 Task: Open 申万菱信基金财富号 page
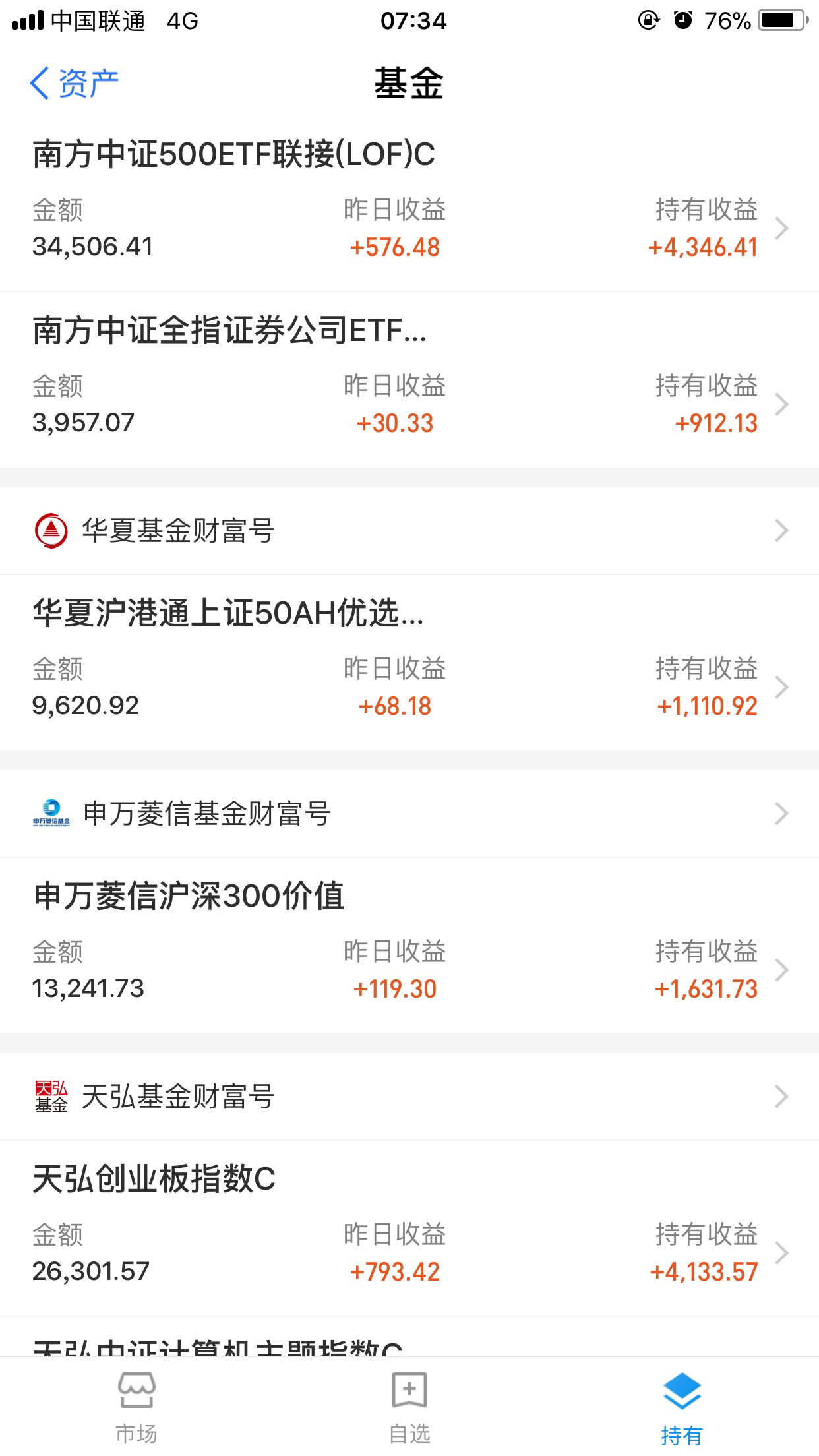point(409,814)
